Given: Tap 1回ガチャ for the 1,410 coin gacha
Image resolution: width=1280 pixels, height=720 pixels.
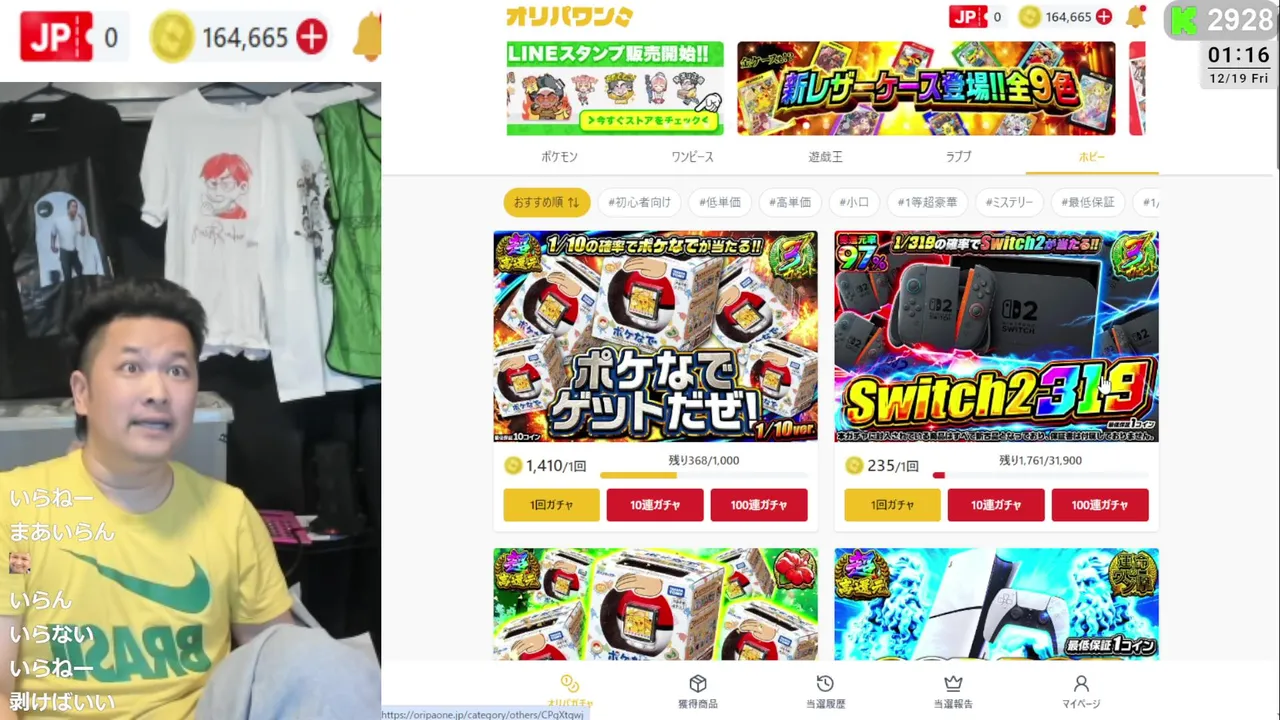Looking at the screenshot, I should pyautogui.click(x=551, y=505).
